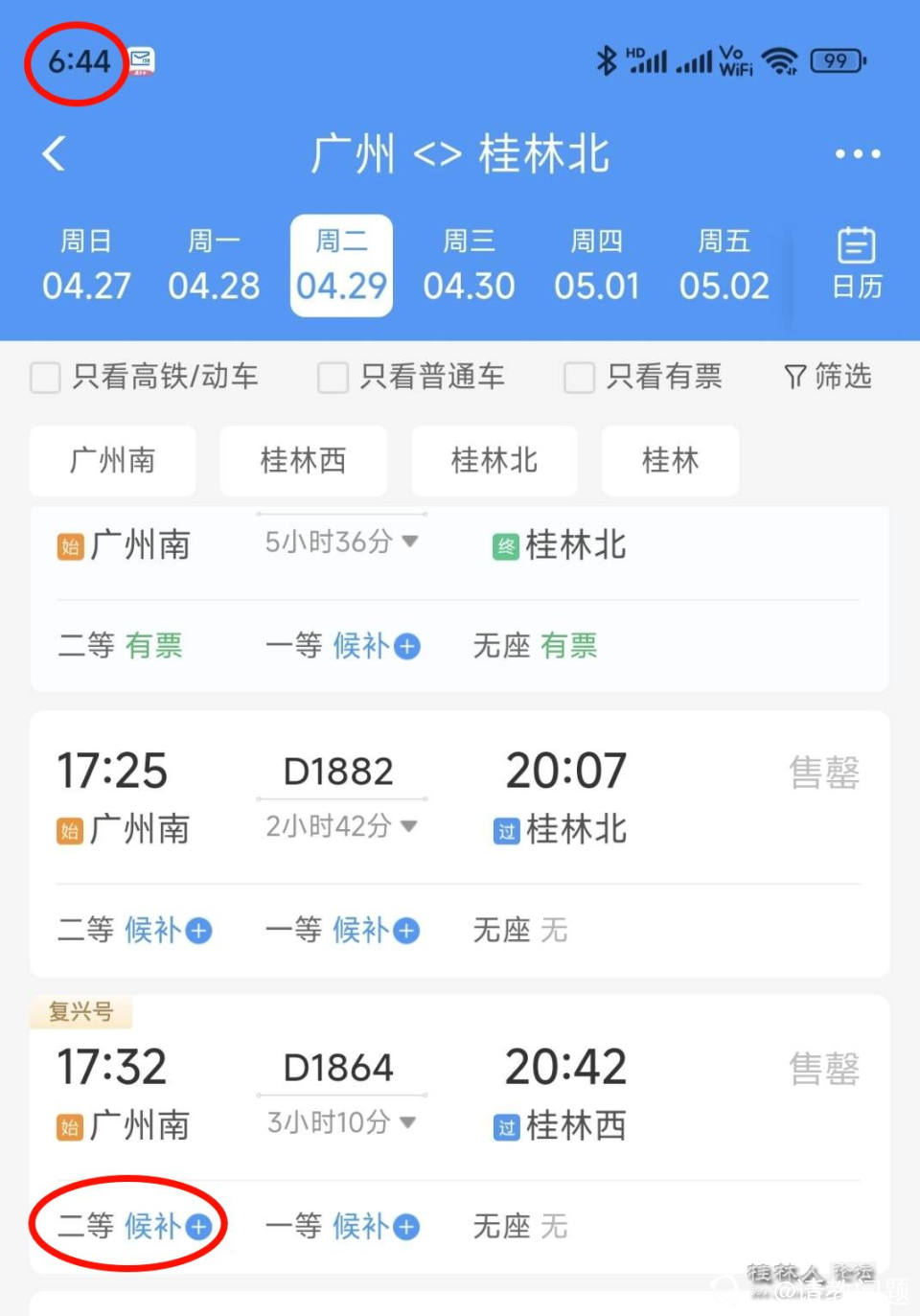Switch to date 周三 04.30
920x1316 pixels.
tap(469, 266)
